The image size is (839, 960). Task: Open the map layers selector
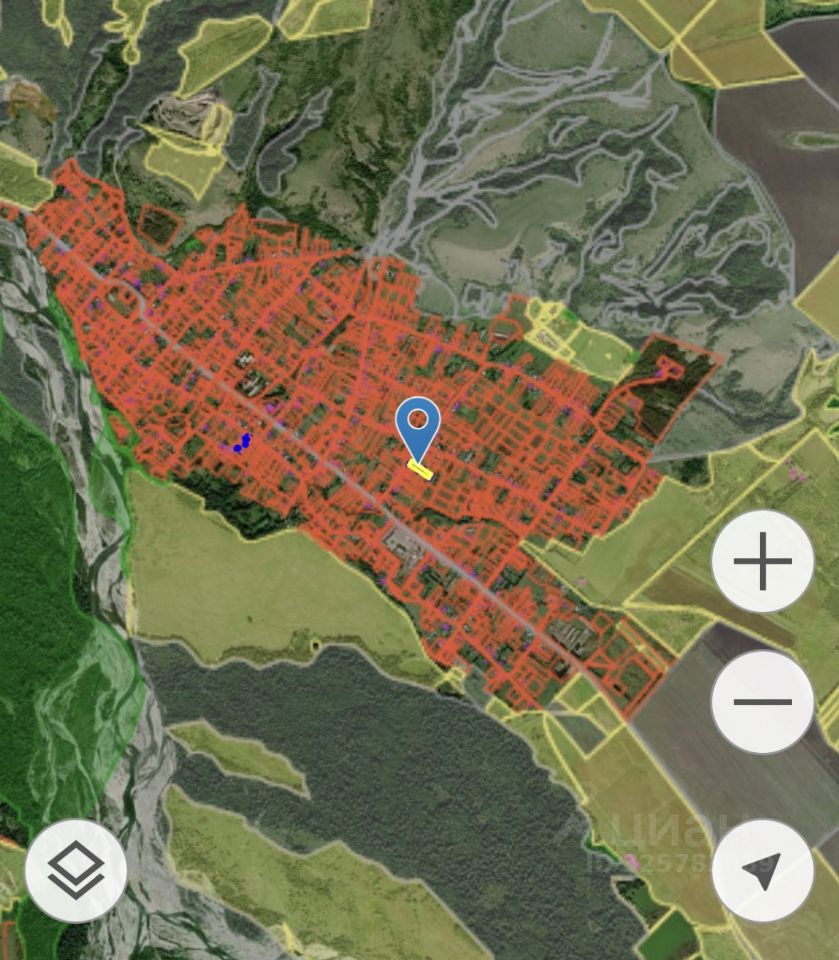(x=76, y=870)
